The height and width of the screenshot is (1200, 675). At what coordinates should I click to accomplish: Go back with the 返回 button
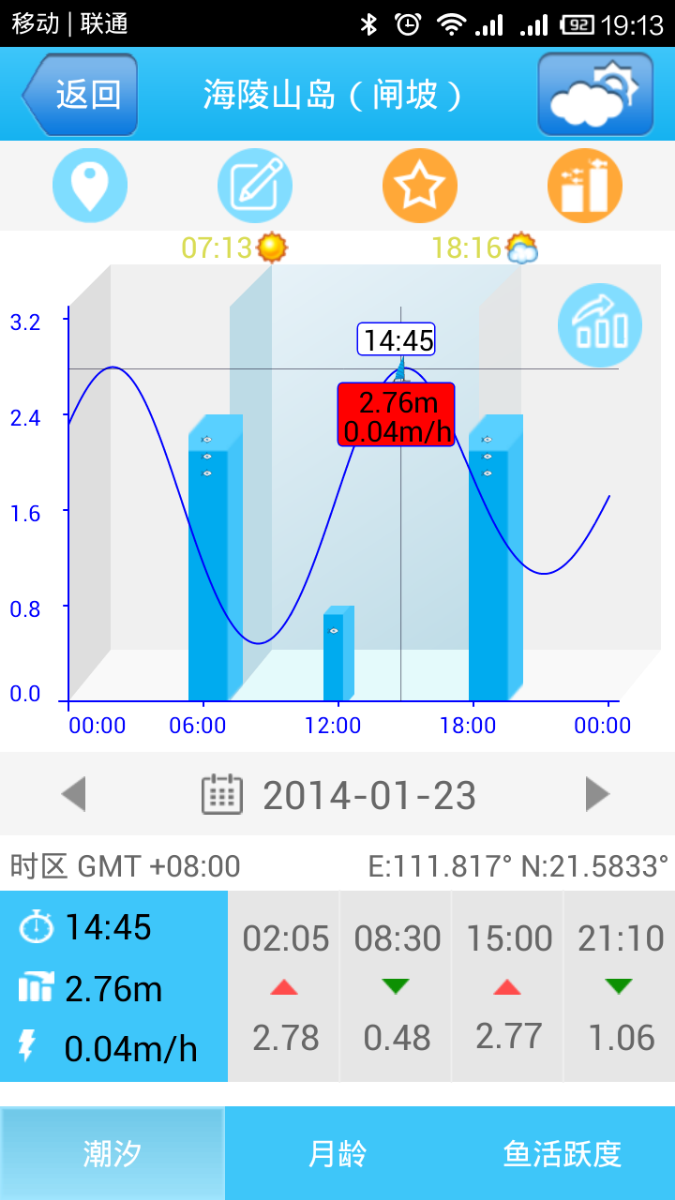(80, 95)
